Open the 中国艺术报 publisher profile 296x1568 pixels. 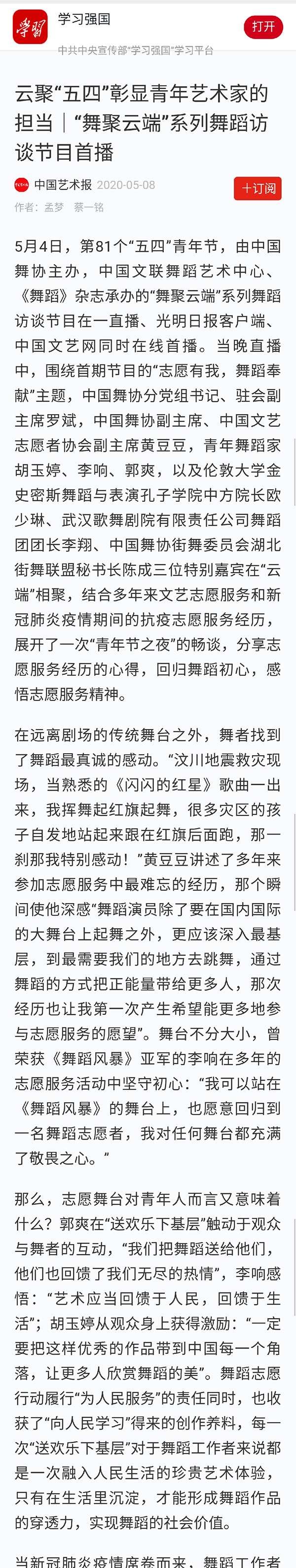point(62,184)
